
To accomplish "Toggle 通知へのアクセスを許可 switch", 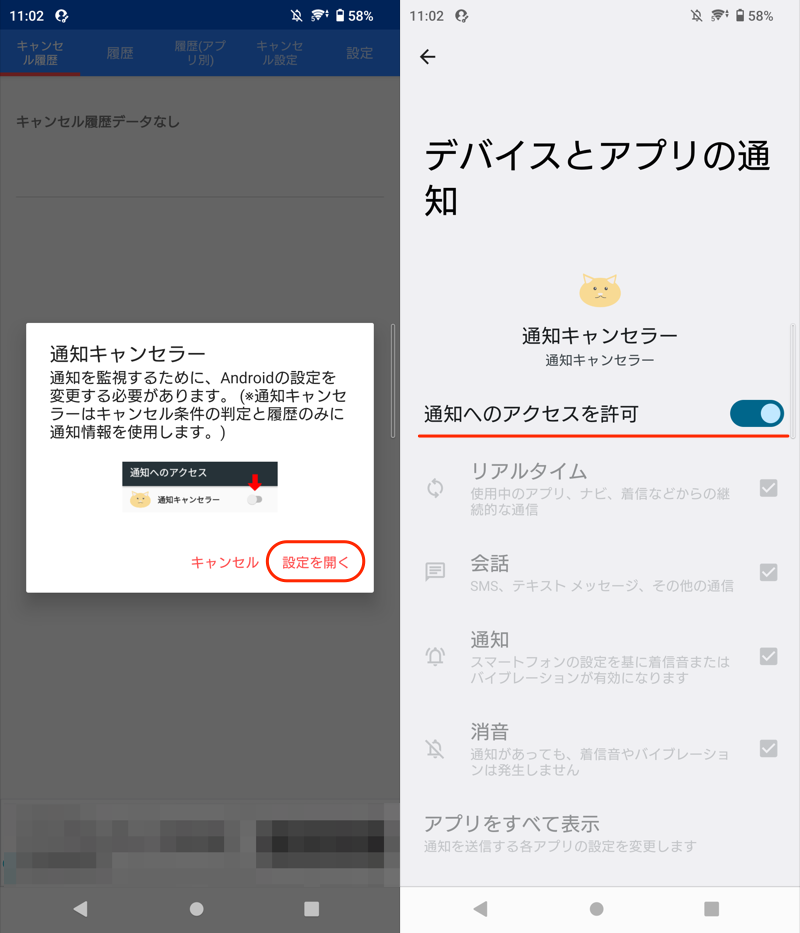I will click(756, 414).
